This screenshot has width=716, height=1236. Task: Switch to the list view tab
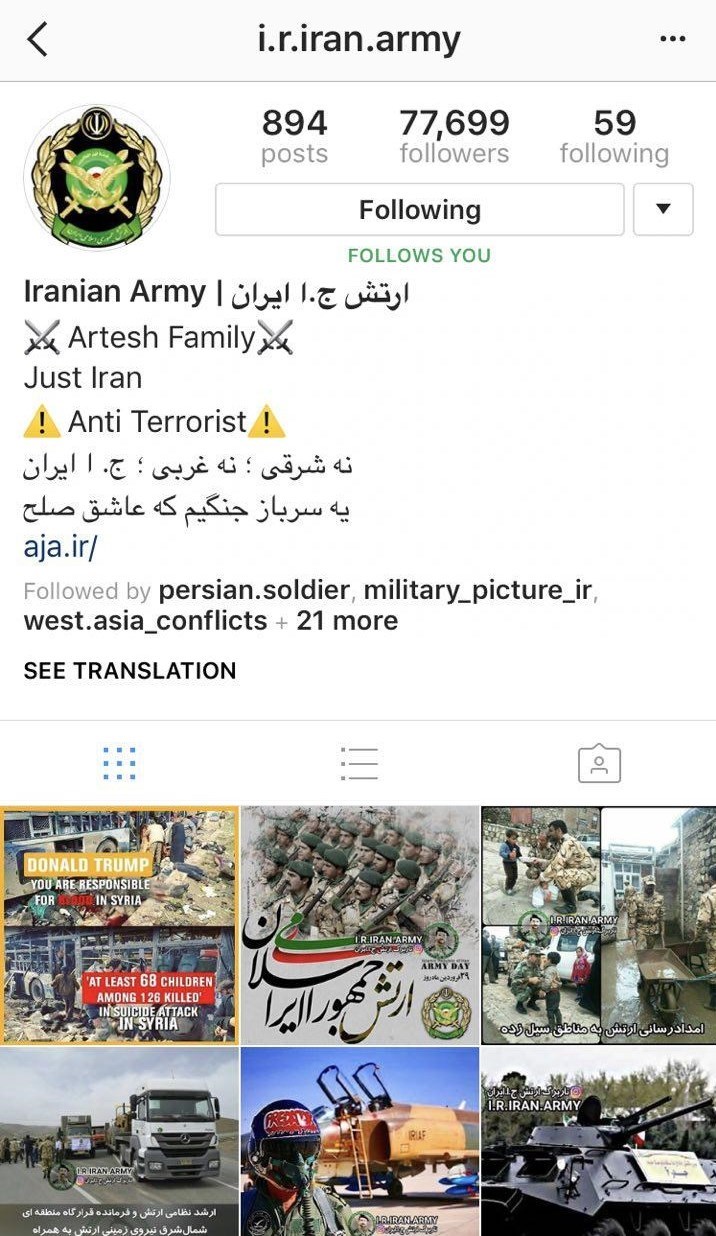(x=358, y=763)
